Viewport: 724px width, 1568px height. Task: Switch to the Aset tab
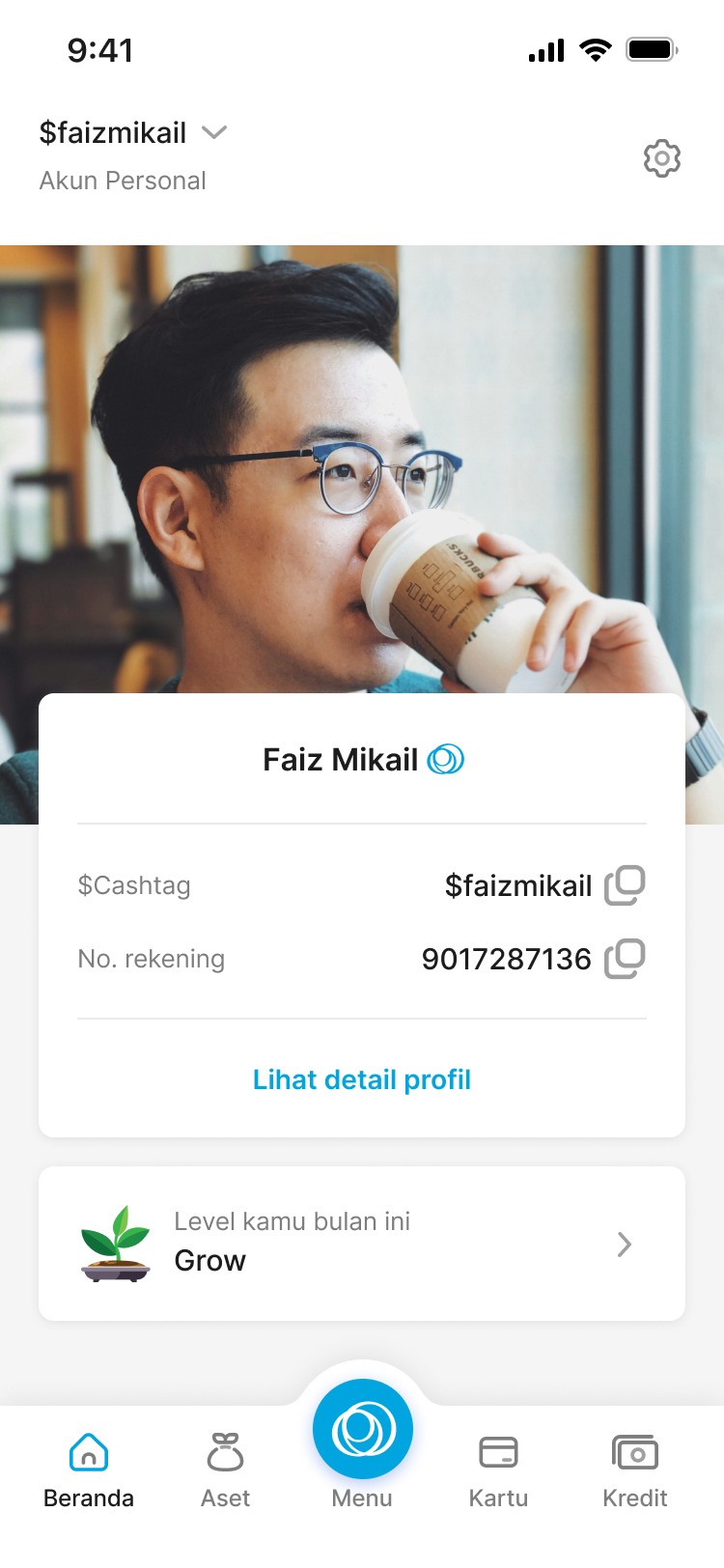[x=225, y=1470]
